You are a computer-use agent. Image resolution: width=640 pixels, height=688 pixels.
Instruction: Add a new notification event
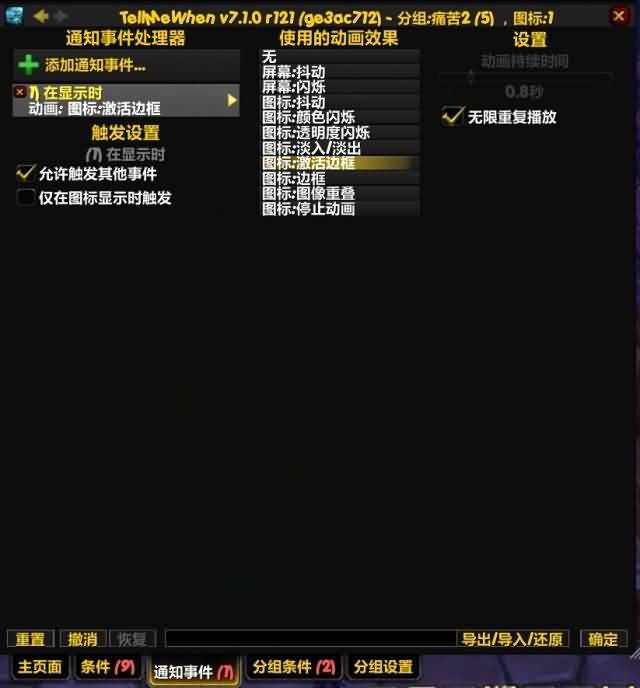[125, 66]
